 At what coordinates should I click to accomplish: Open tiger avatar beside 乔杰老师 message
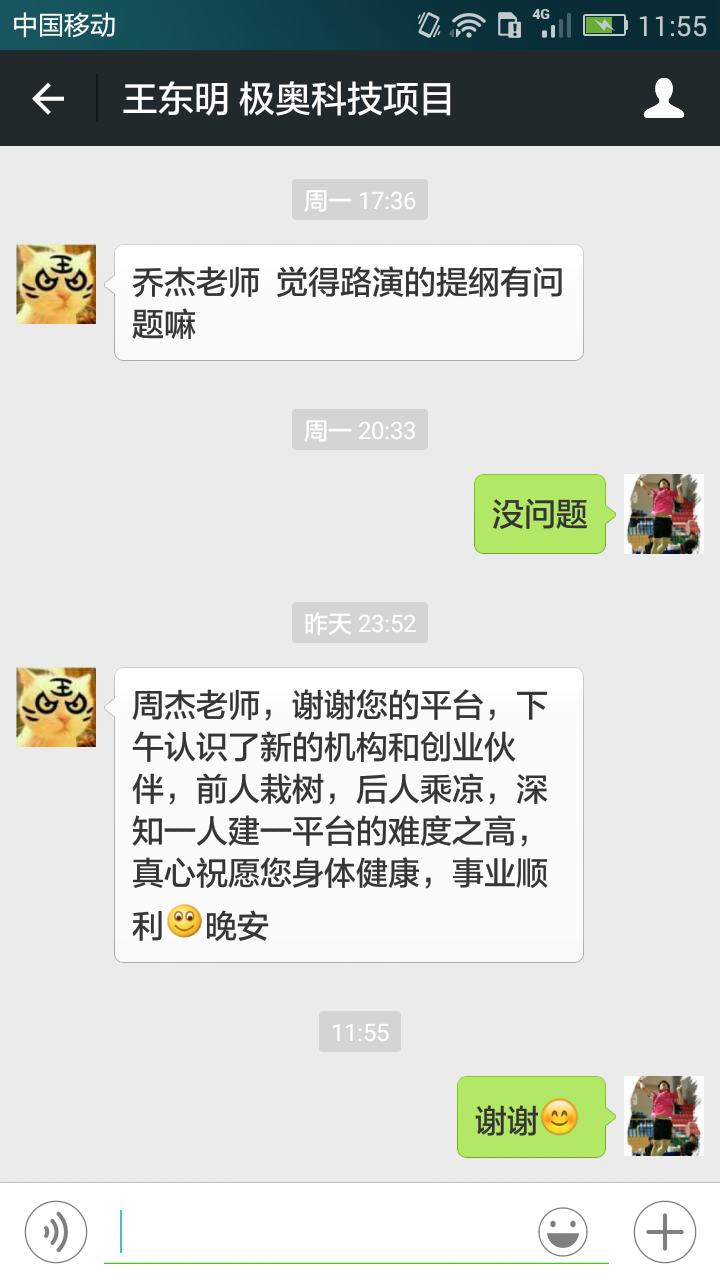coord(56,284)
